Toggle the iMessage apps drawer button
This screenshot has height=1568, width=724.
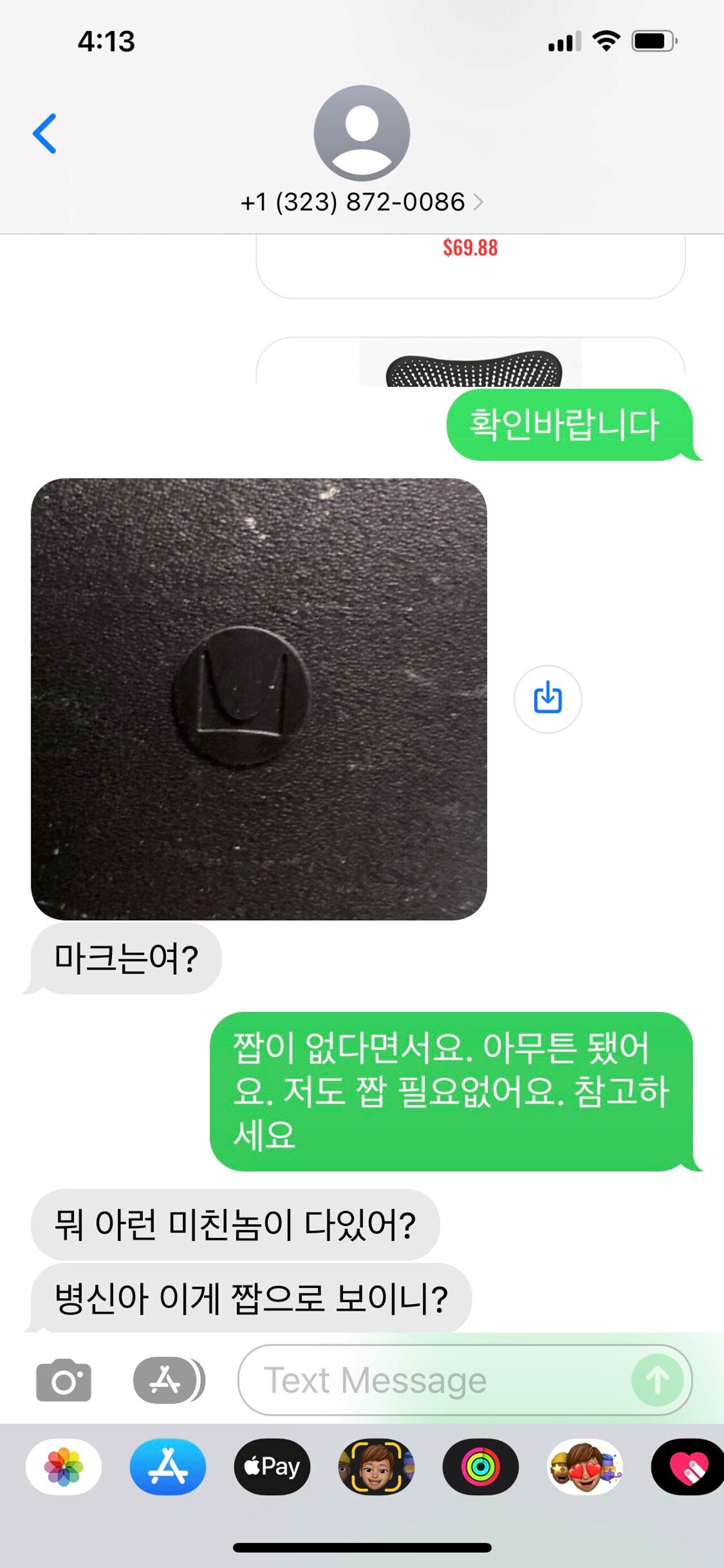pyautogui.click(x=168, y=1381)
